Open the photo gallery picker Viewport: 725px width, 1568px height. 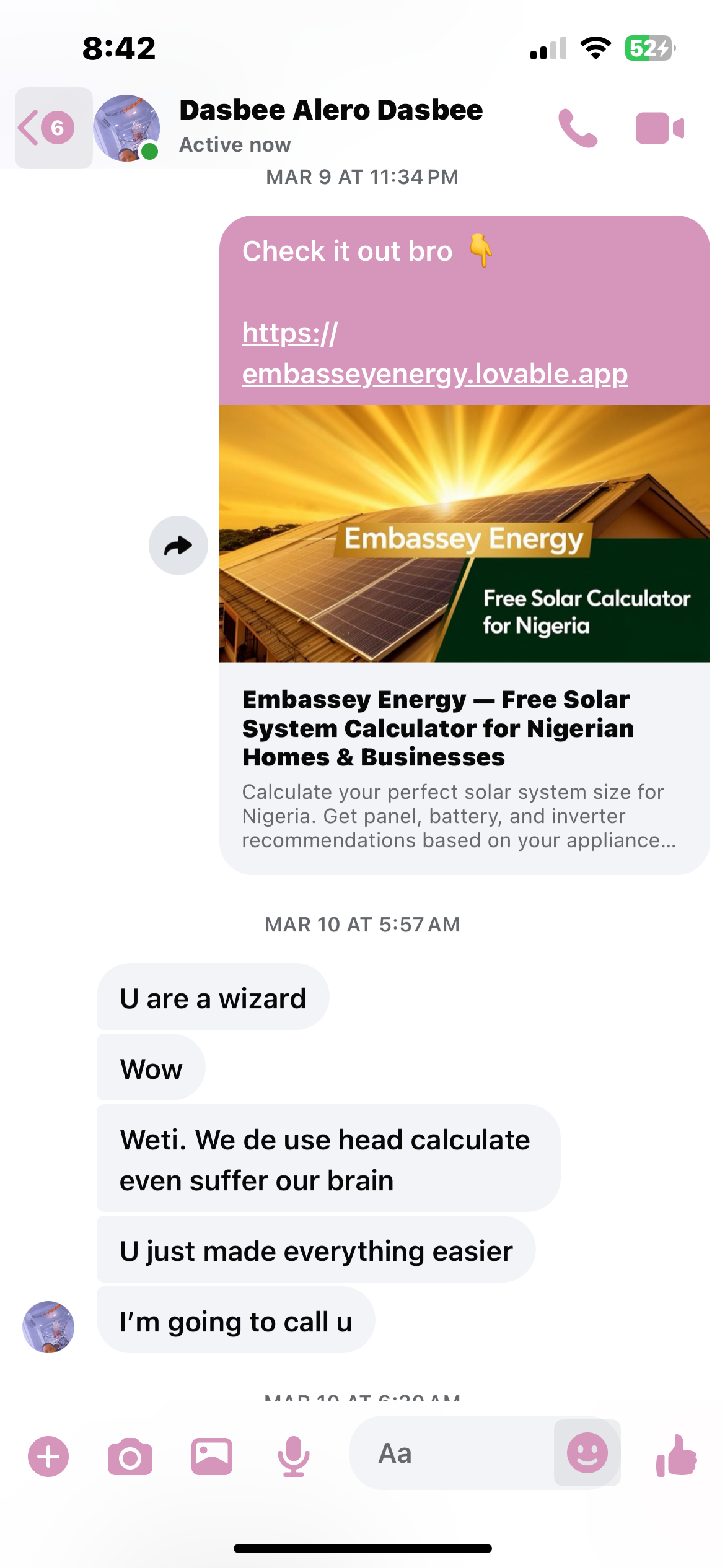point(212,1457)
